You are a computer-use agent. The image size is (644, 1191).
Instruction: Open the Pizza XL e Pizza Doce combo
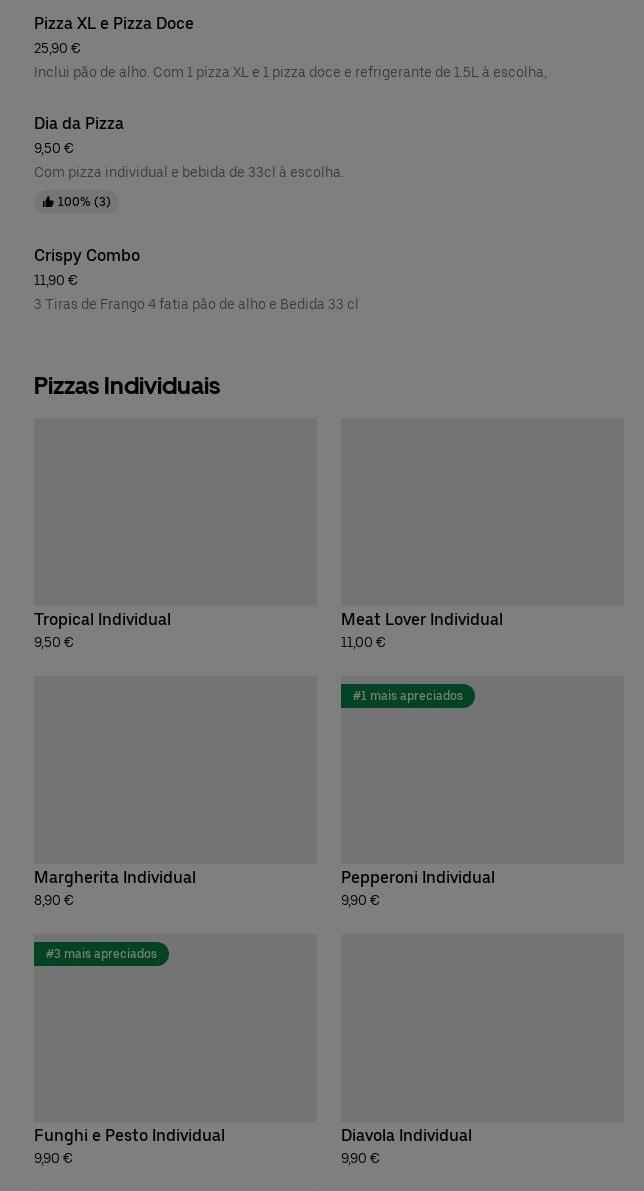click(x=114, y=24)
